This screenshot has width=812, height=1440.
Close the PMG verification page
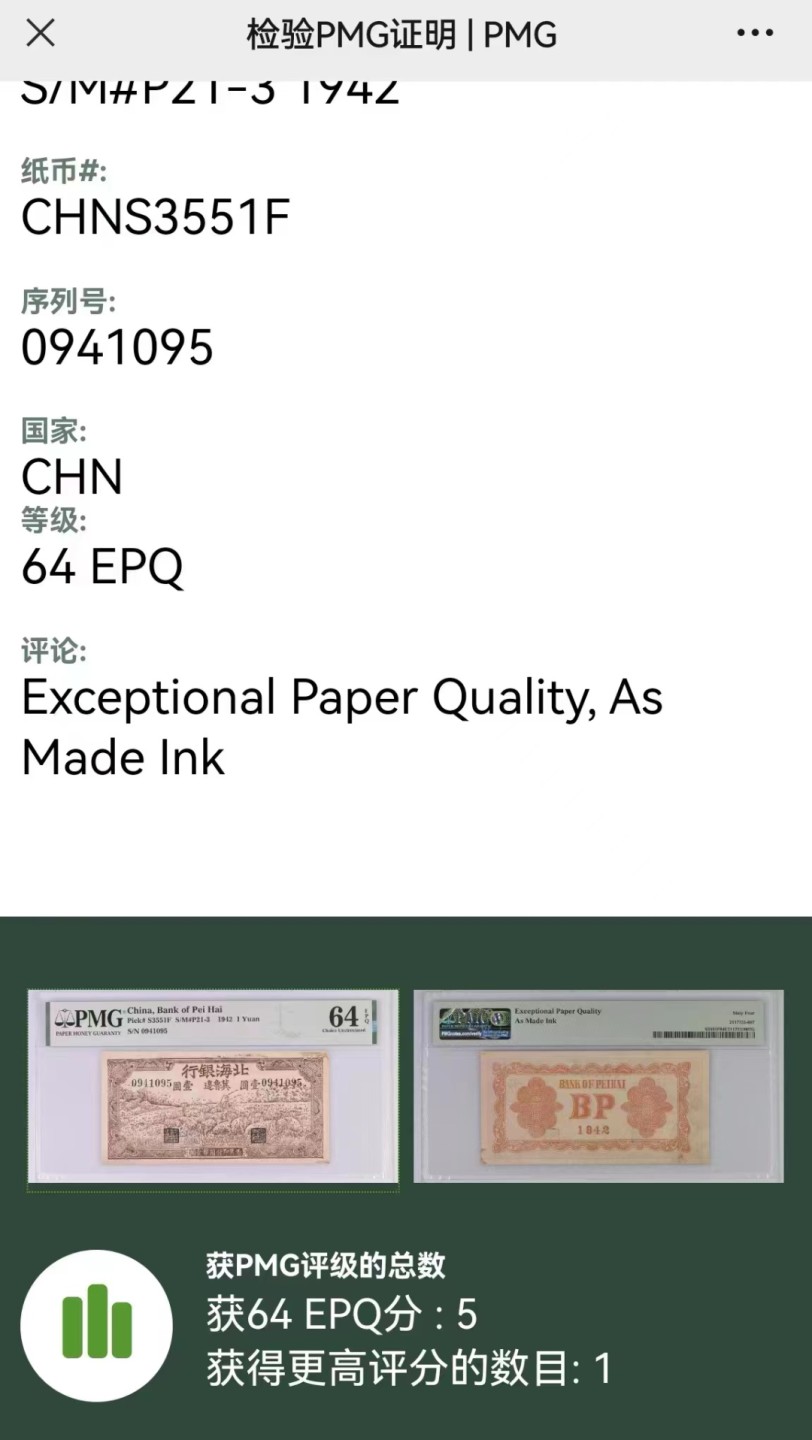tap(40, 34)
